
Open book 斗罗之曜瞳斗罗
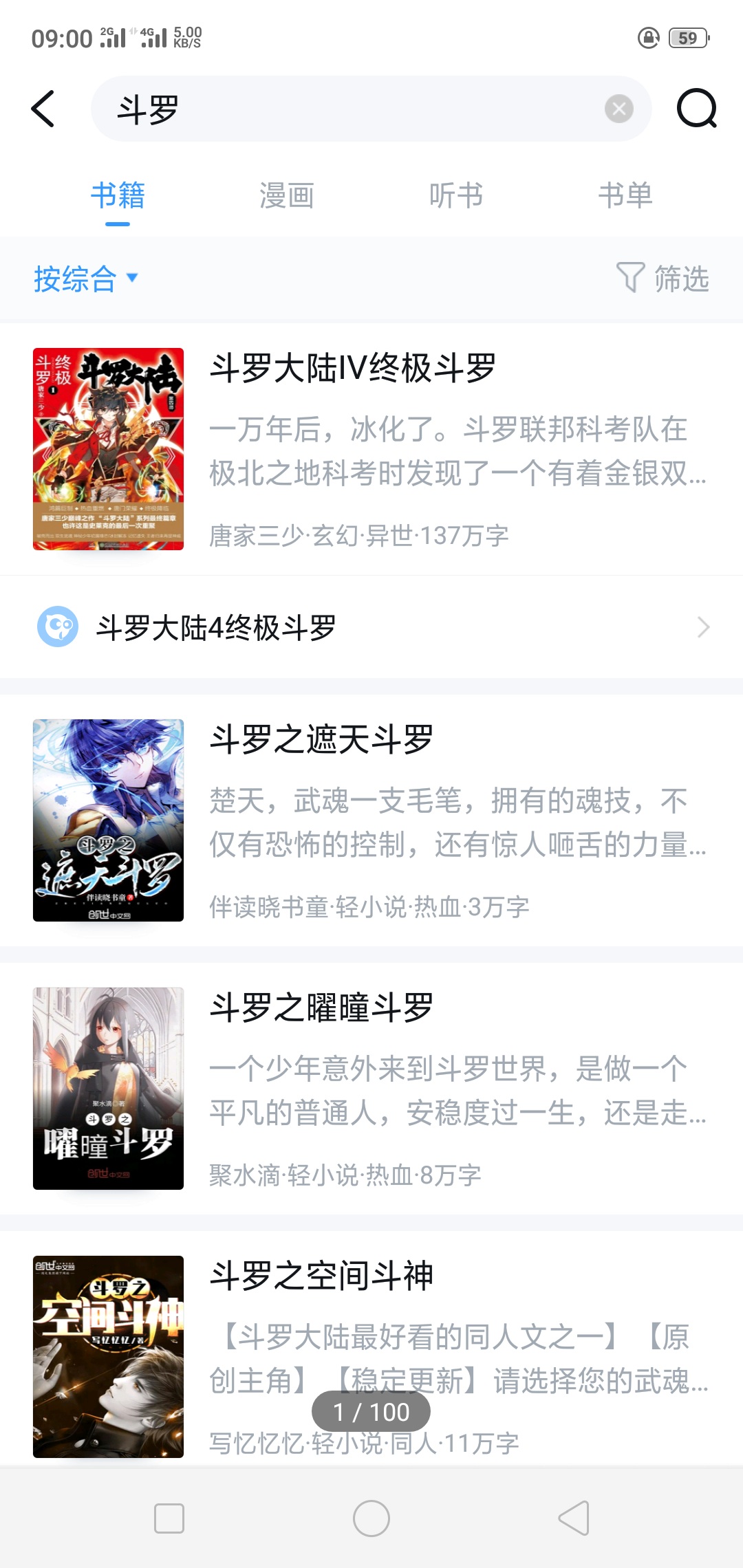[371, 1088]
